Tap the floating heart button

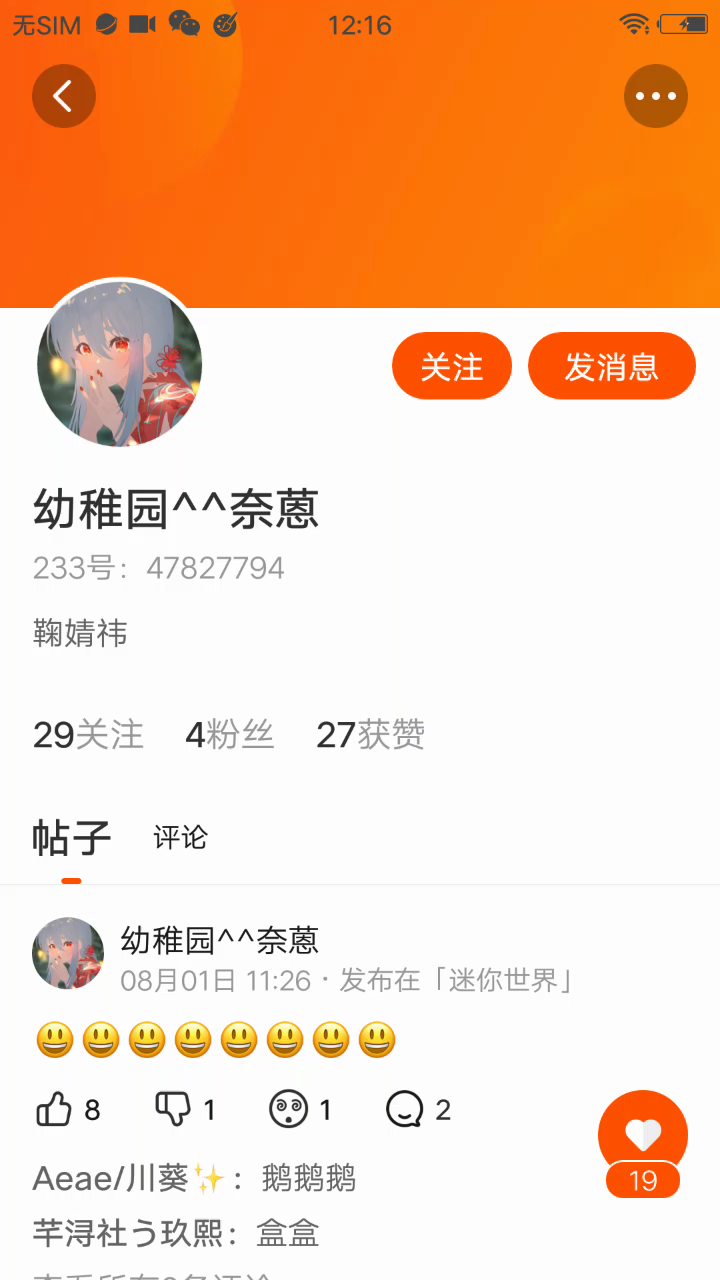[x=642, y=1135]
